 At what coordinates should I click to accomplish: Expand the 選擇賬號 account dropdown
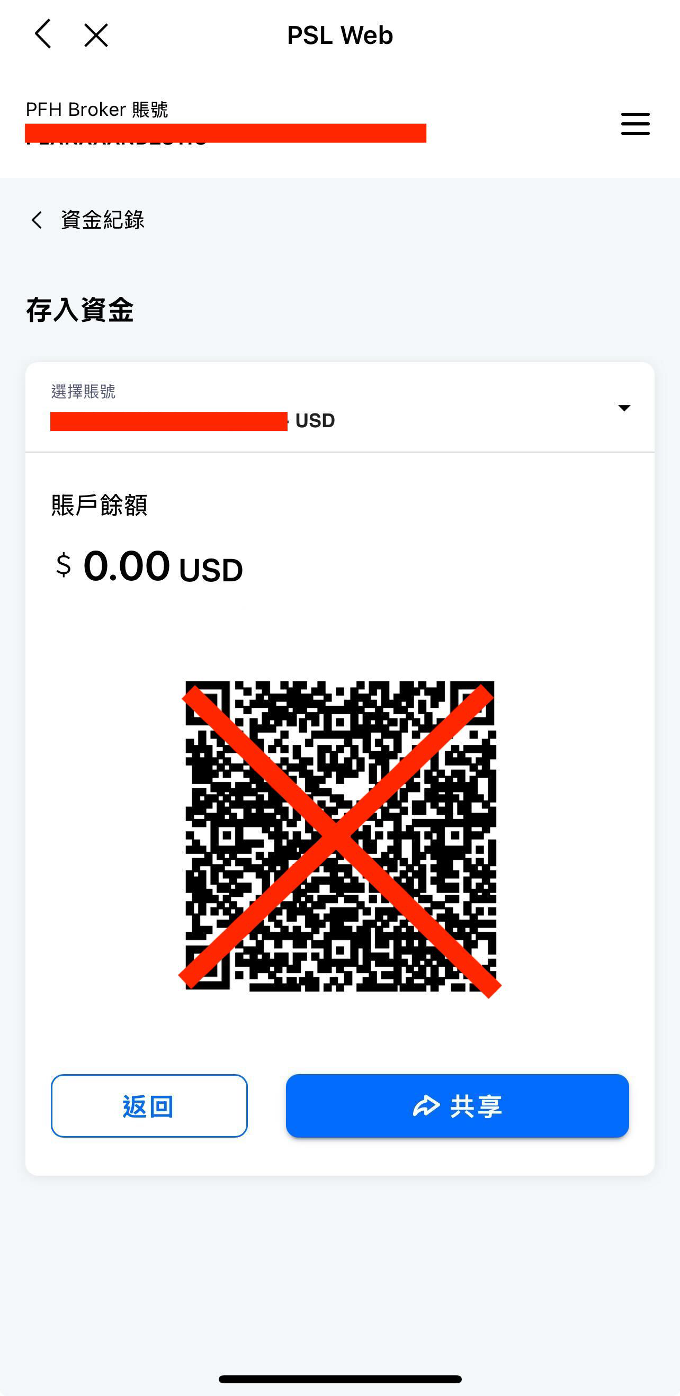point(624,408)
